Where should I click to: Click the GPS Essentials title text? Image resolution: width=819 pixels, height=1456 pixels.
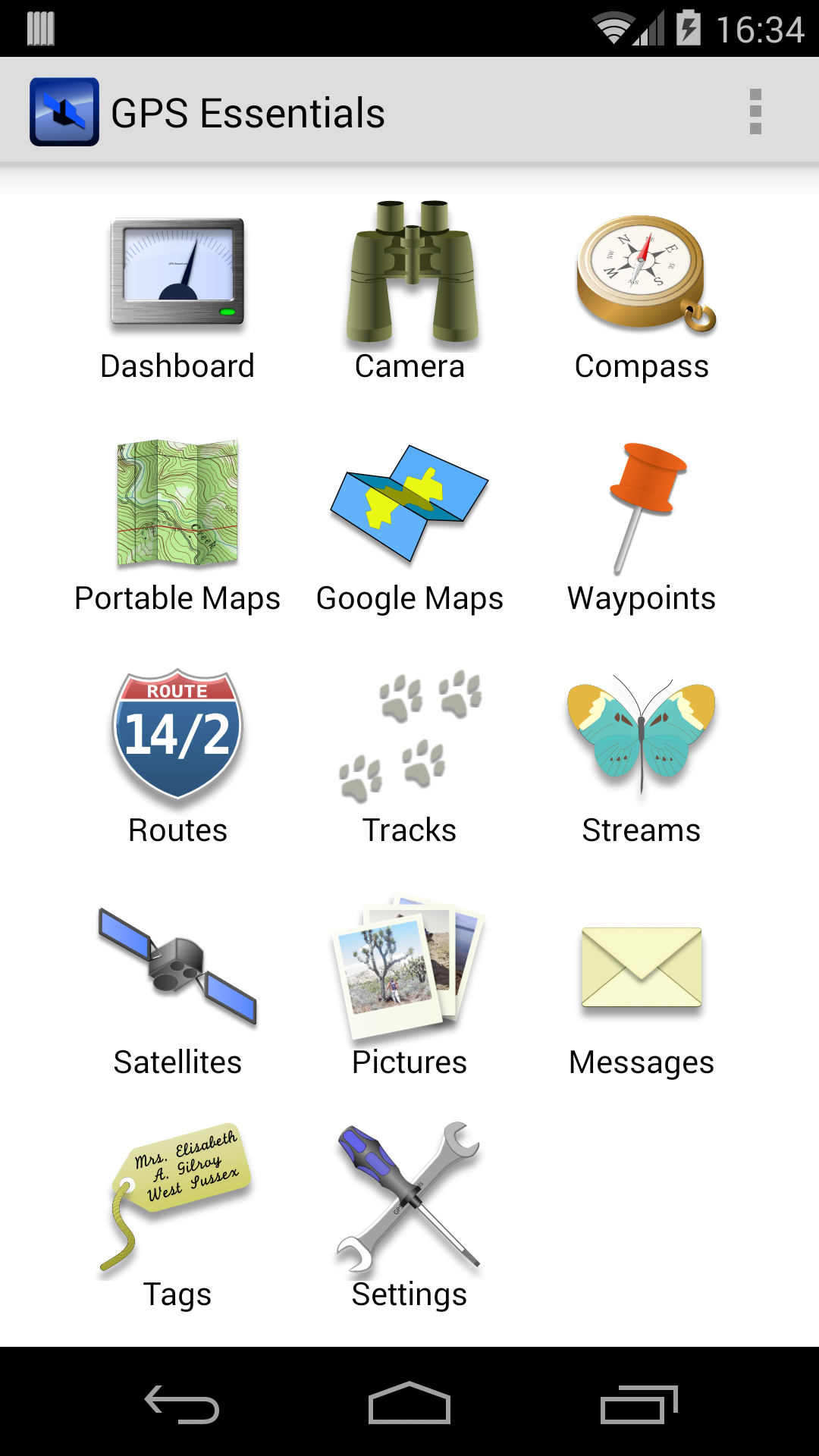[249, 110]
